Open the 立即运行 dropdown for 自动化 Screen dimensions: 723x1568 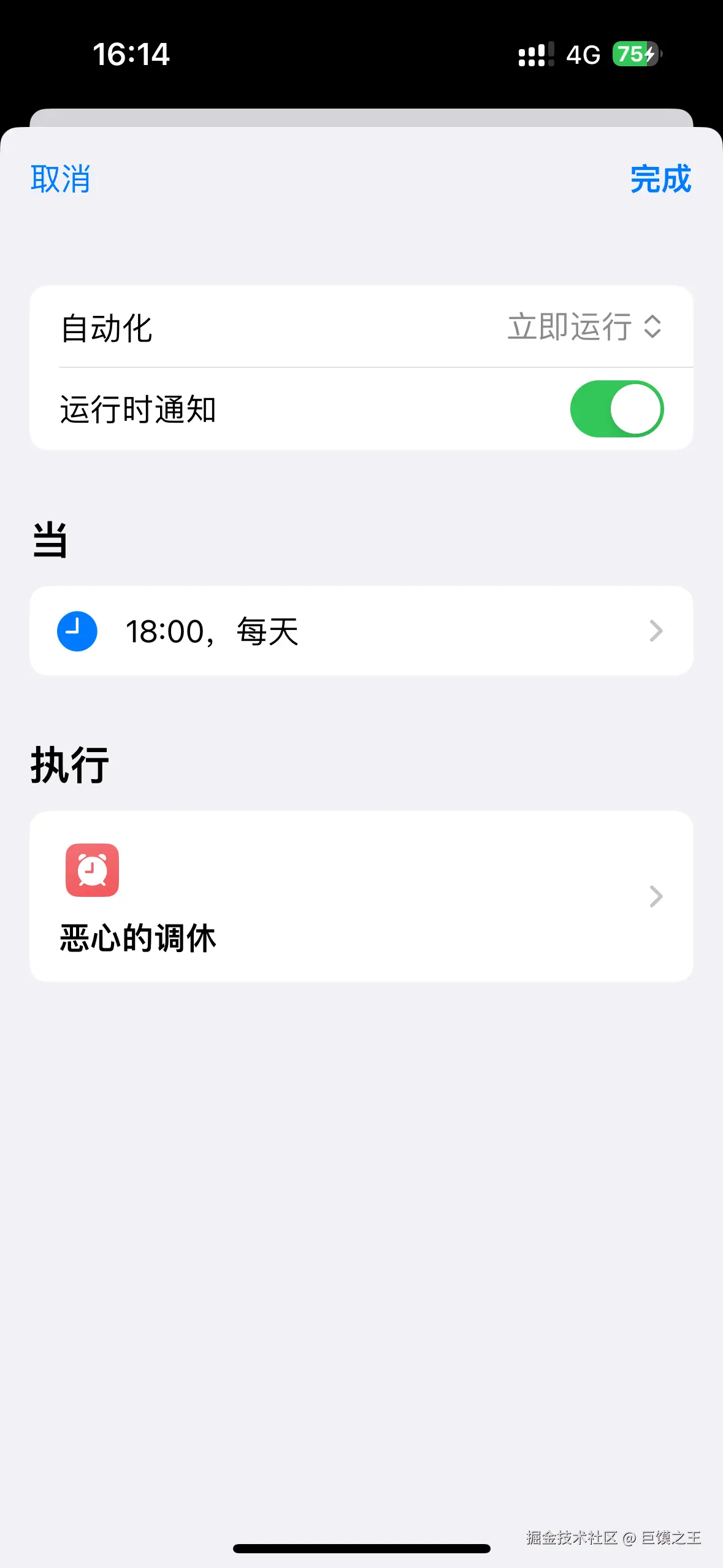click(584, 326)
